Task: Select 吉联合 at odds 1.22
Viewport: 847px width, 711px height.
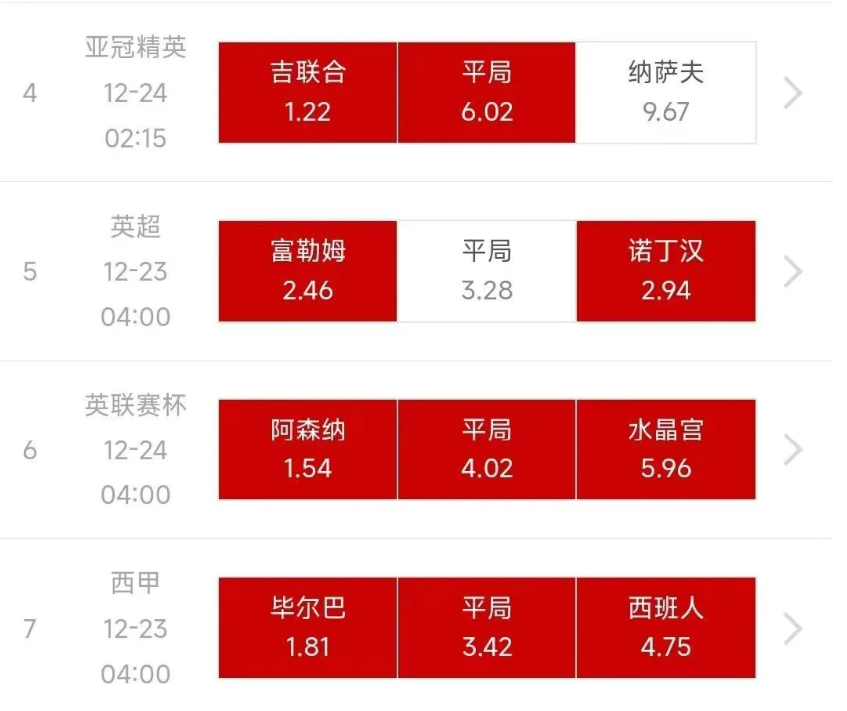Action: (x=308, y=92)
